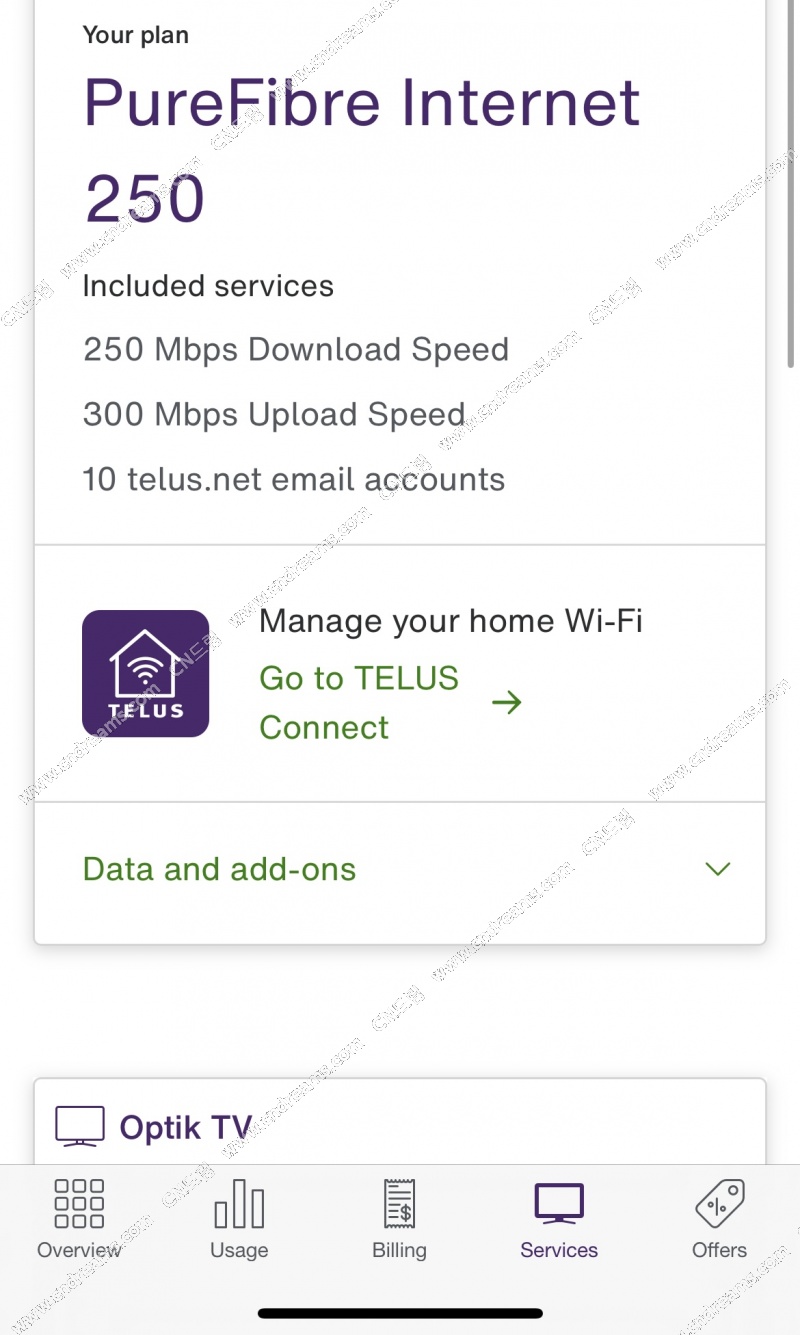The width and height of the screenshot is (800, 1335).
Task: Go to the Offers tab
Action: [719, 1219]
